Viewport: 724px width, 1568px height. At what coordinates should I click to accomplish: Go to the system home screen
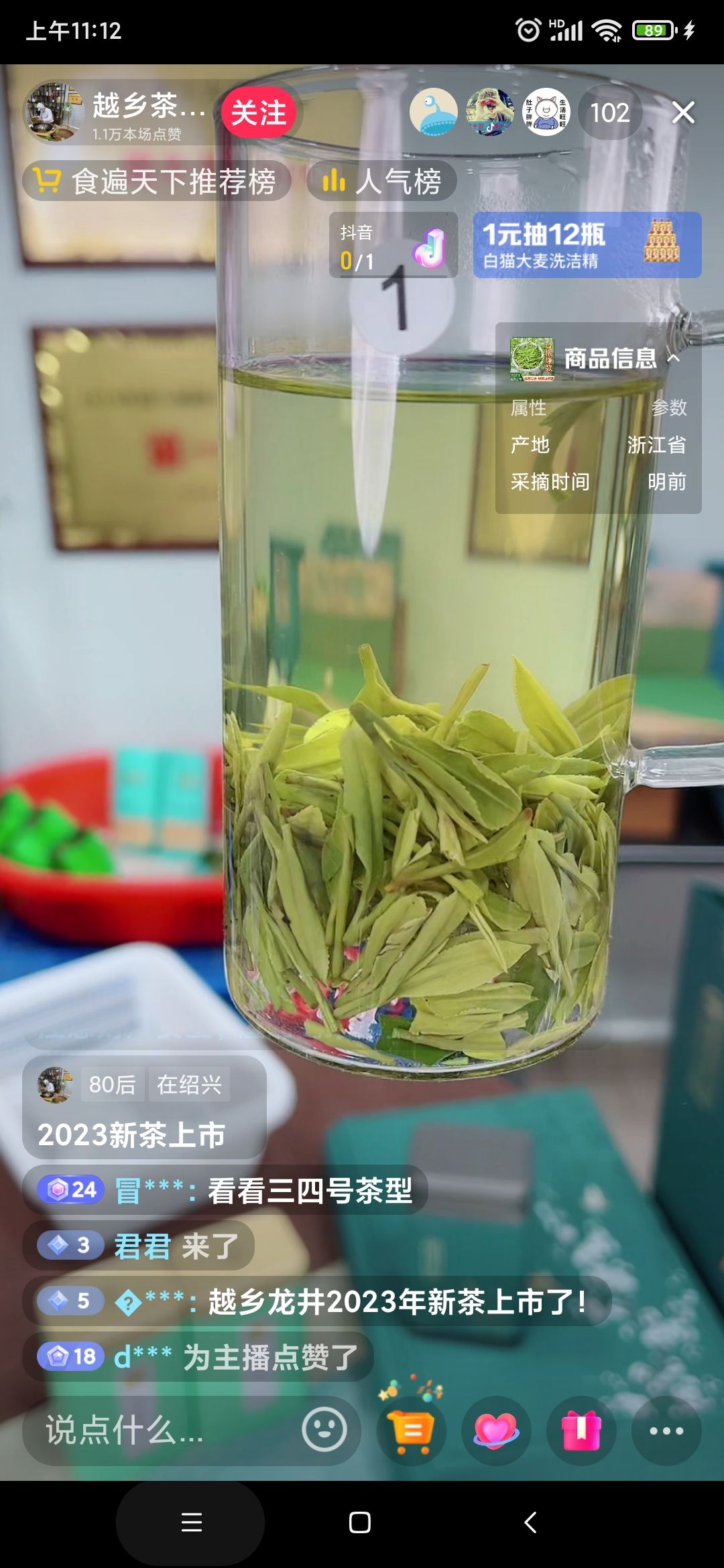pyautogui.click(x=360, y=1522)
